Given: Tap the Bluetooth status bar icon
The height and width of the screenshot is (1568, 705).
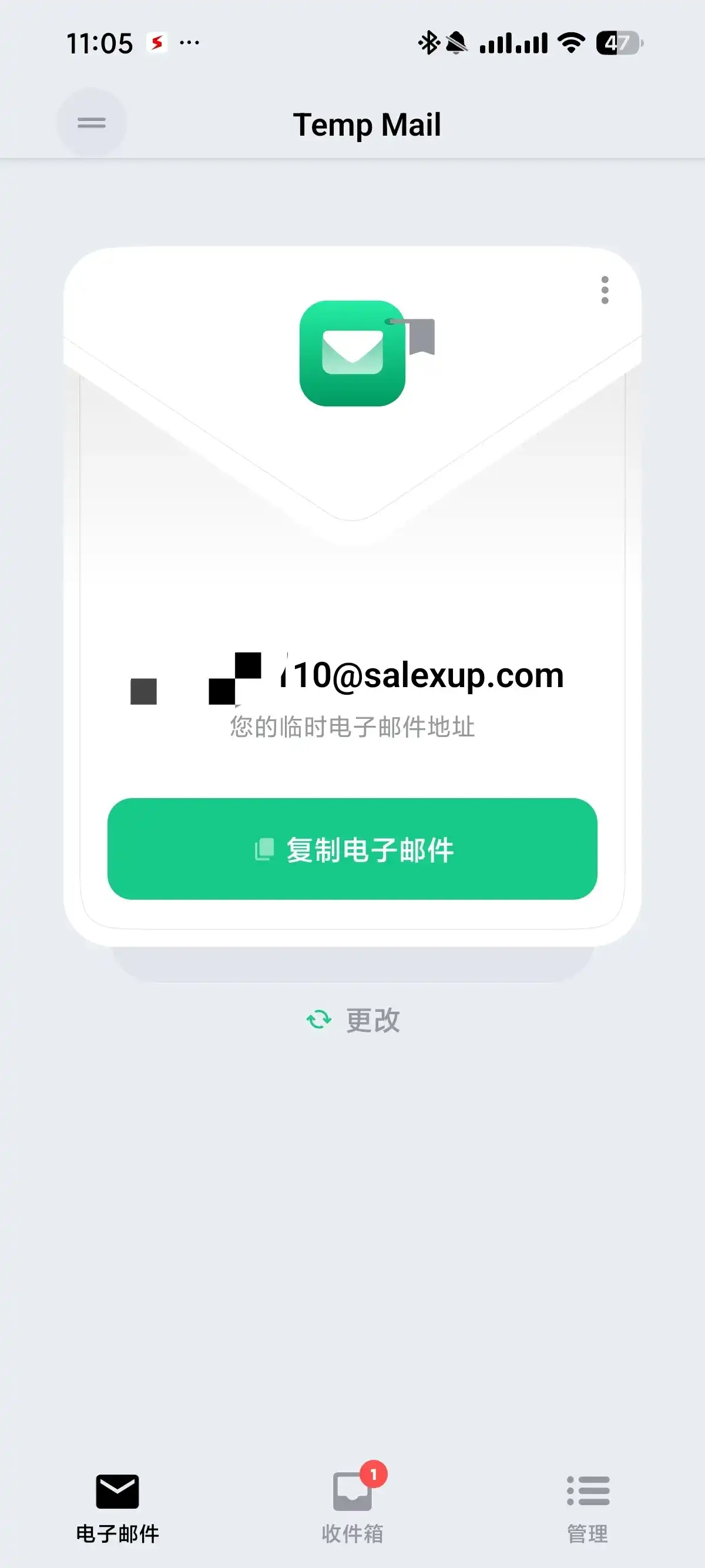Looking at the screenshot, I should (x=429, y=43).
